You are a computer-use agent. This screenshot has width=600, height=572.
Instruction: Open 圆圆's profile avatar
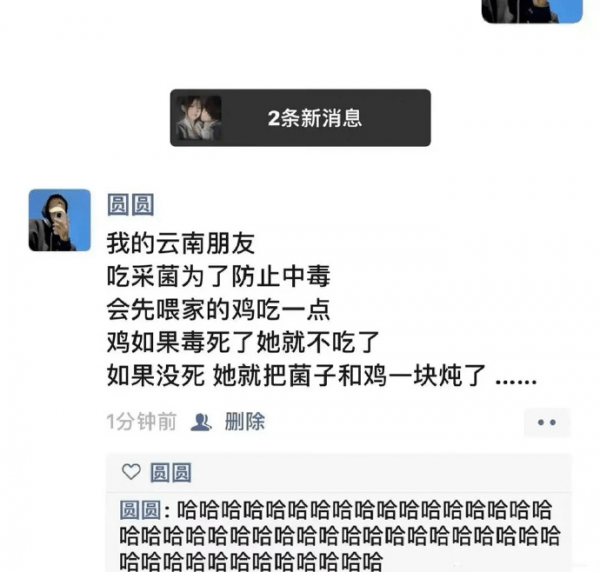60,219
